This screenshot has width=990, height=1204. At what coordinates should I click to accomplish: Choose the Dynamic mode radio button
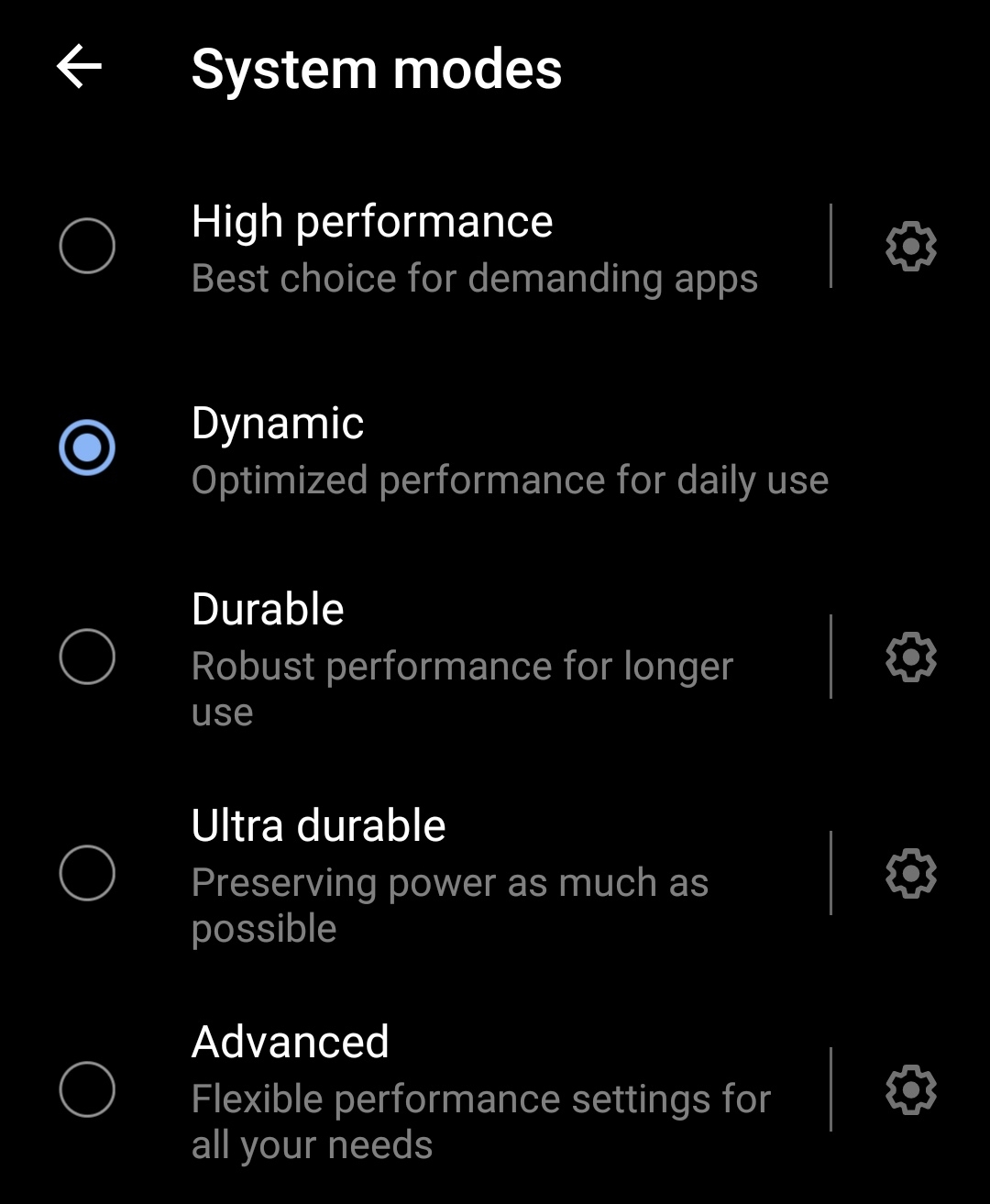87,447
